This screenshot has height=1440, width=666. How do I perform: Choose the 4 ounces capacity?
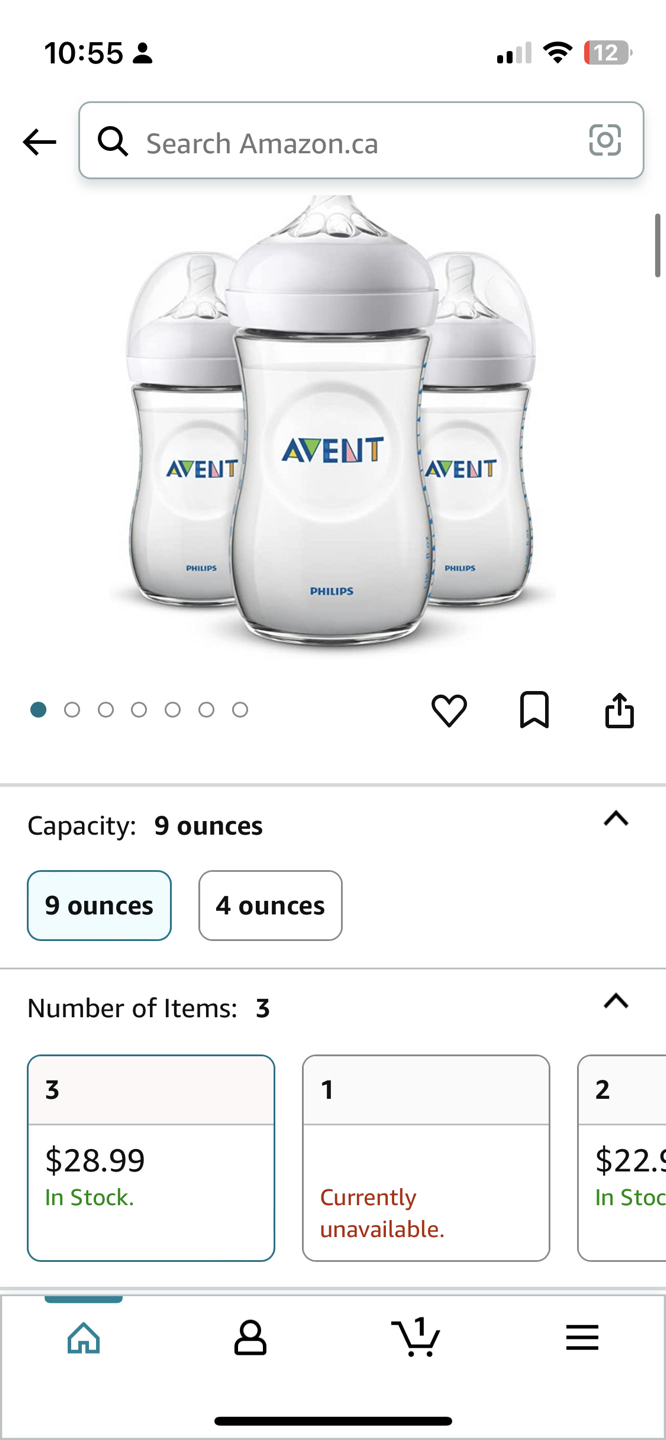[x=270, y=905]
